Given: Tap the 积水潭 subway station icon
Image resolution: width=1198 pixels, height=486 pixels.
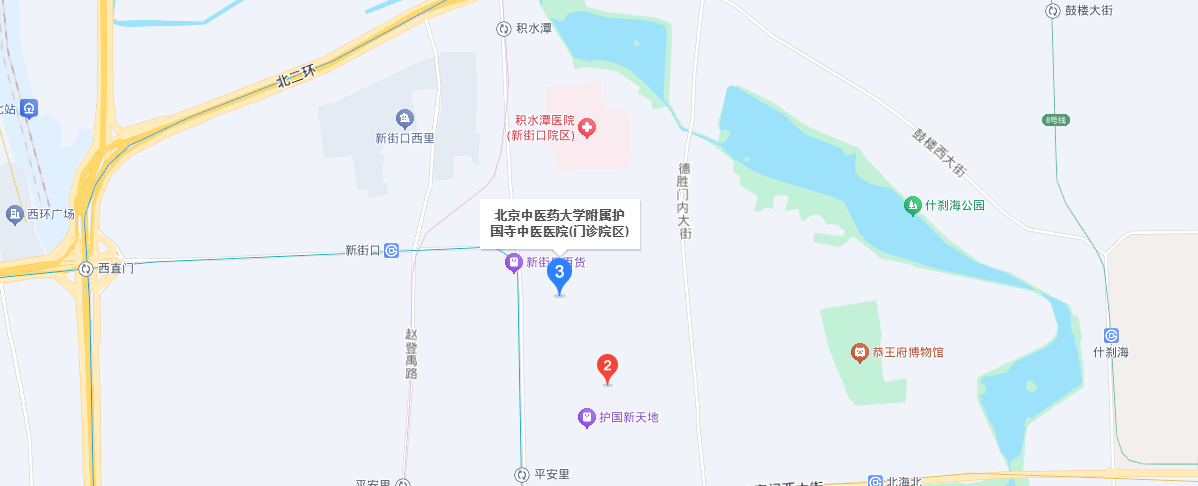Looking at the screenshot, I should 504,28.
